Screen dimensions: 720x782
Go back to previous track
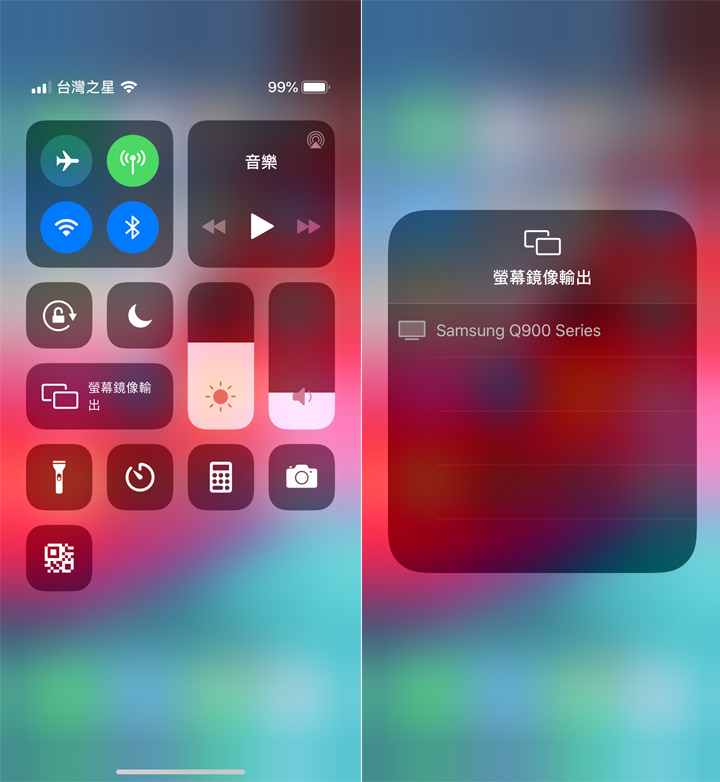(214, 227)
